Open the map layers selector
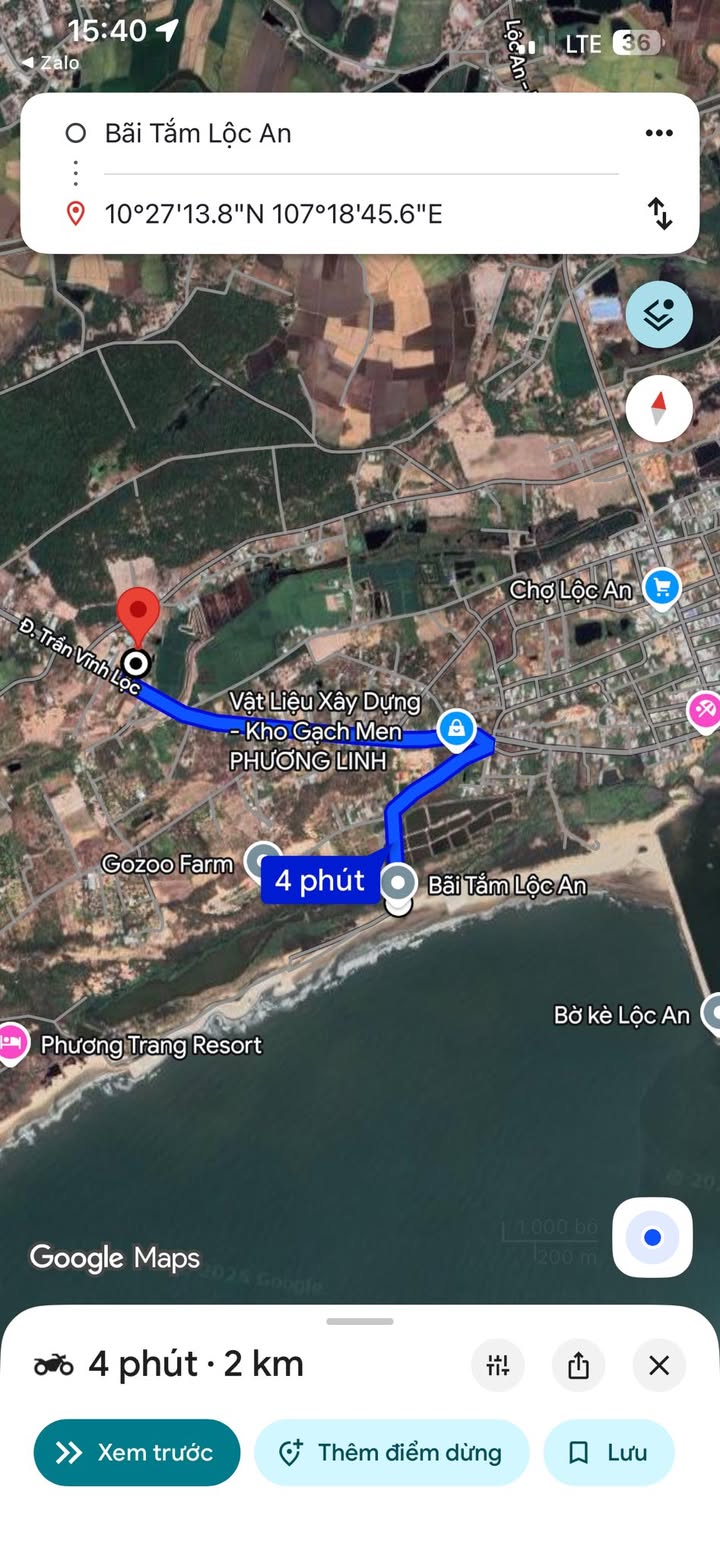The image size is (720, 1557). pyautogui.click(x=659, y=315)
